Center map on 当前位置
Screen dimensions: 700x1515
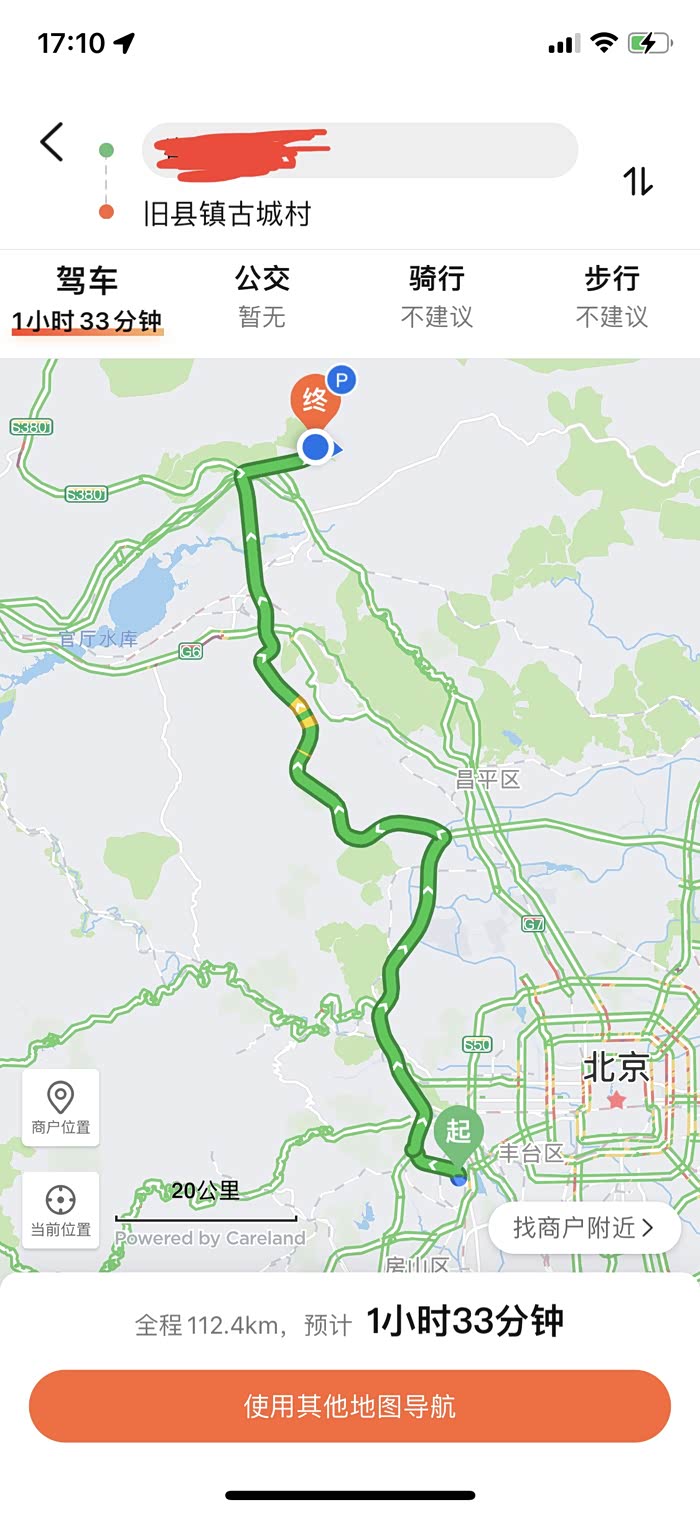(x=60, y=1209)
